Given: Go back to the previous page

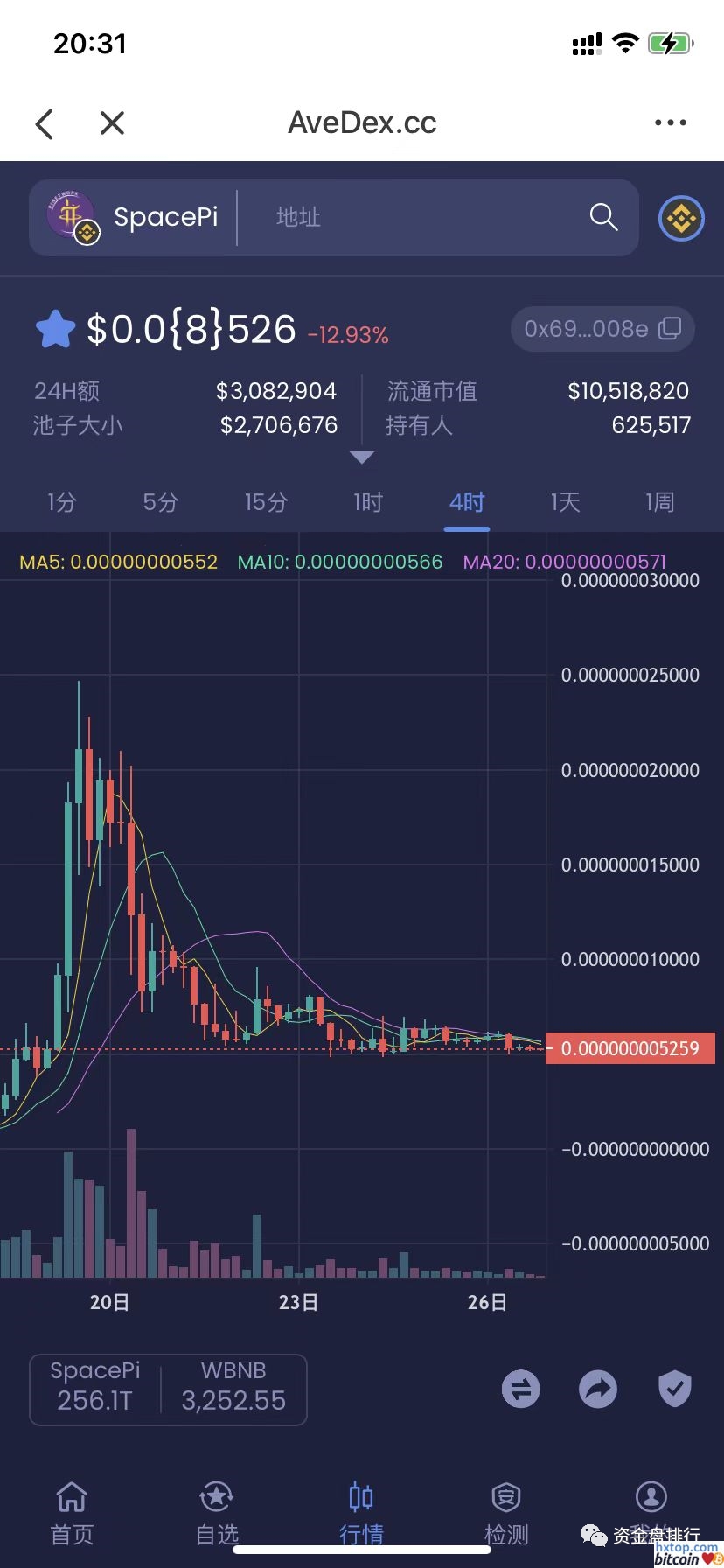Looking at the screenshot, I should tap(45, 123).
